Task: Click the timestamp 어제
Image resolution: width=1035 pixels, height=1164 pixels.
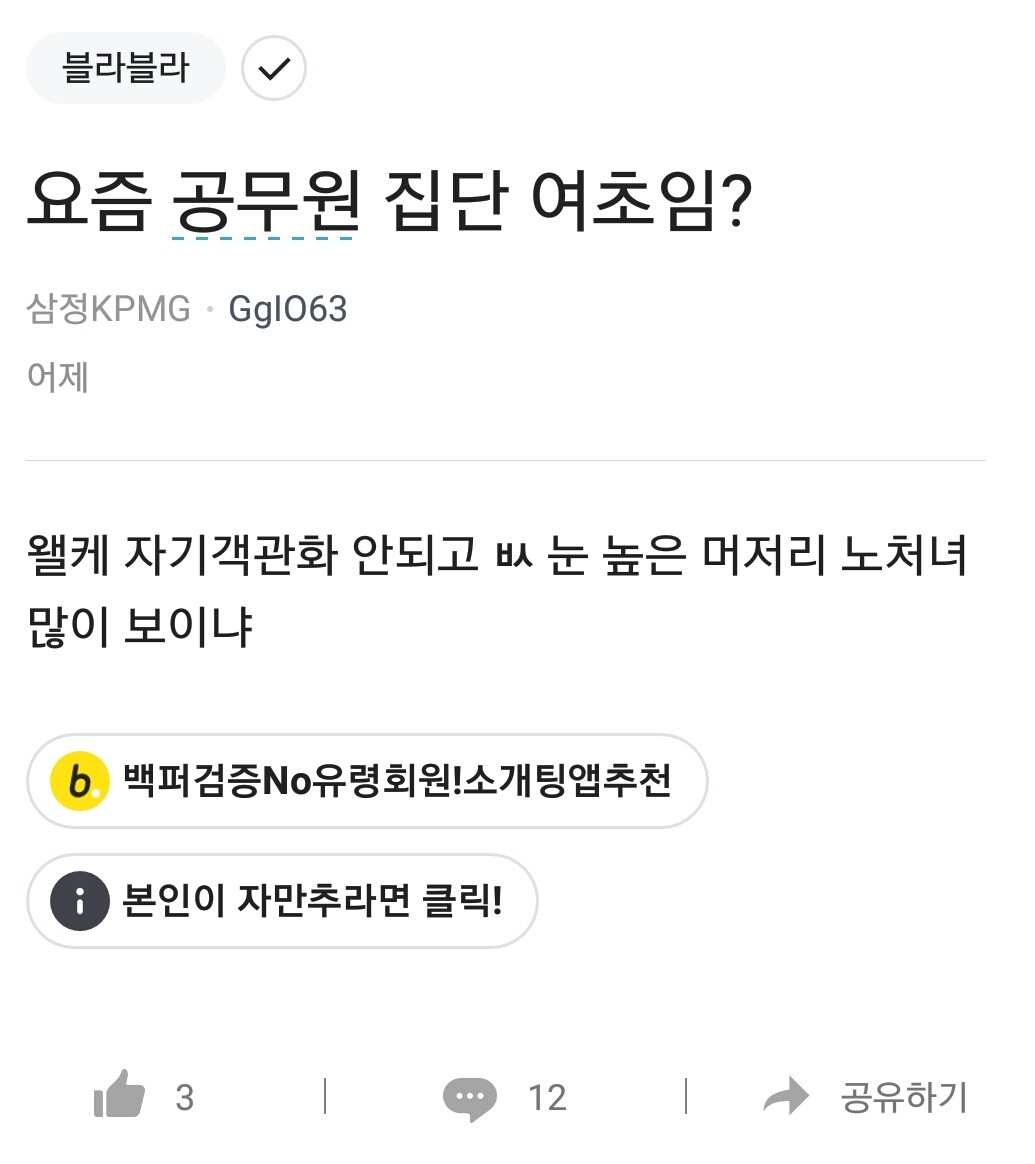Action: click(x=55, y=377)
